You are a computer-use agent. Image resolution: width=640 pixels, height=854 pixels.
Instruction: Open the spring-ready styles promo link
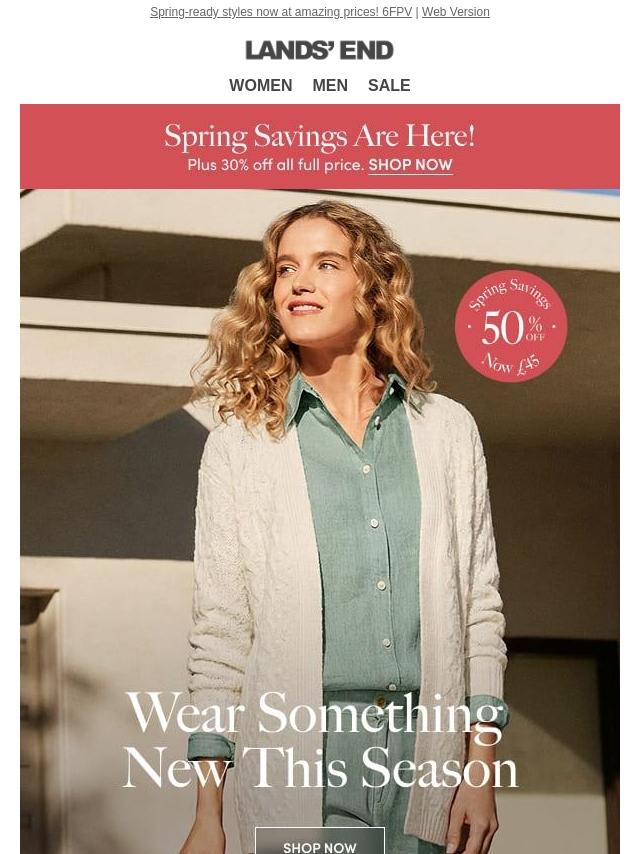pos(281,12)
